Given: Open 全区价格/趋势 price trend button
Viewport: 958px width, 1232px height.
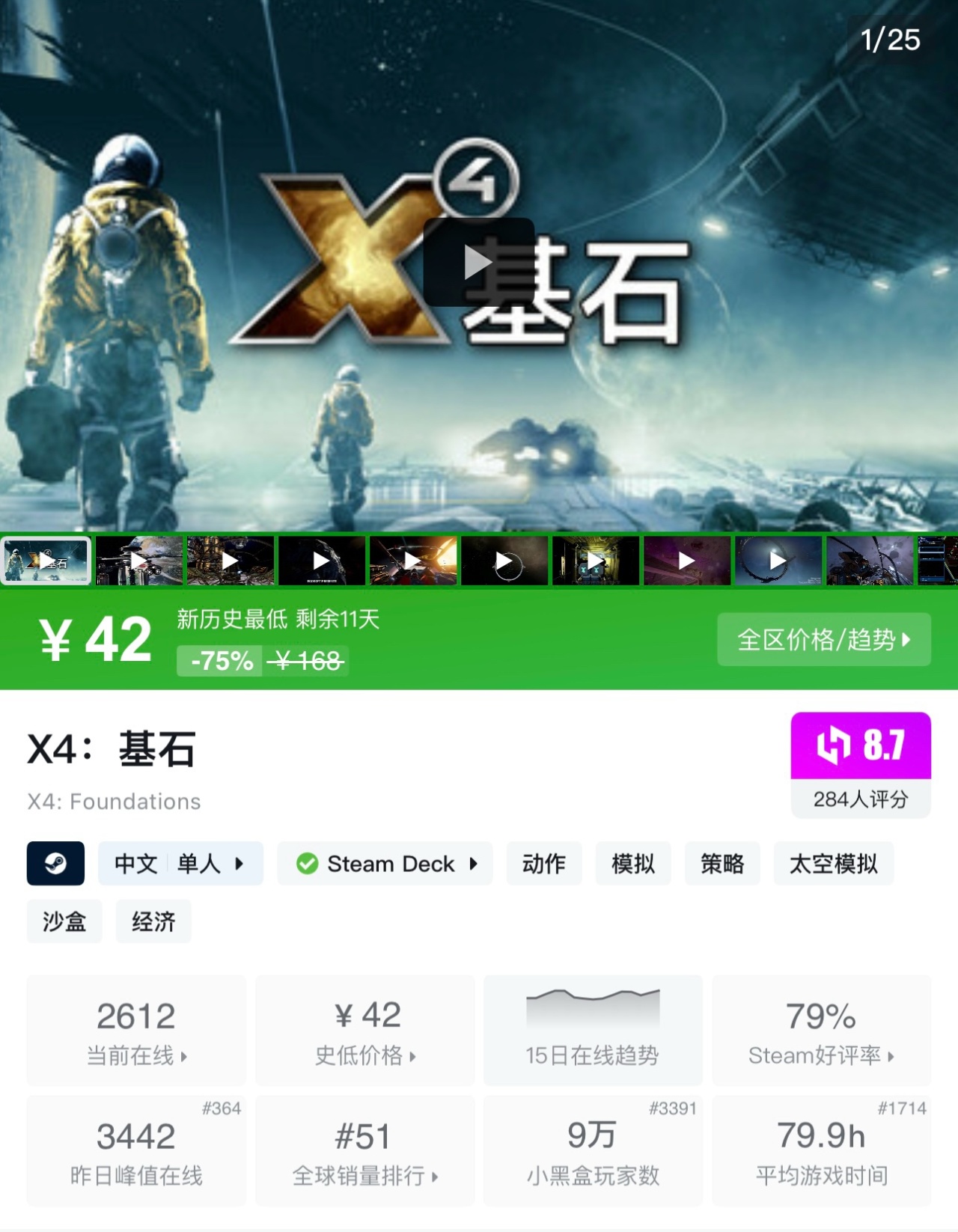Looking at the screenshot, I should point(823,640).
